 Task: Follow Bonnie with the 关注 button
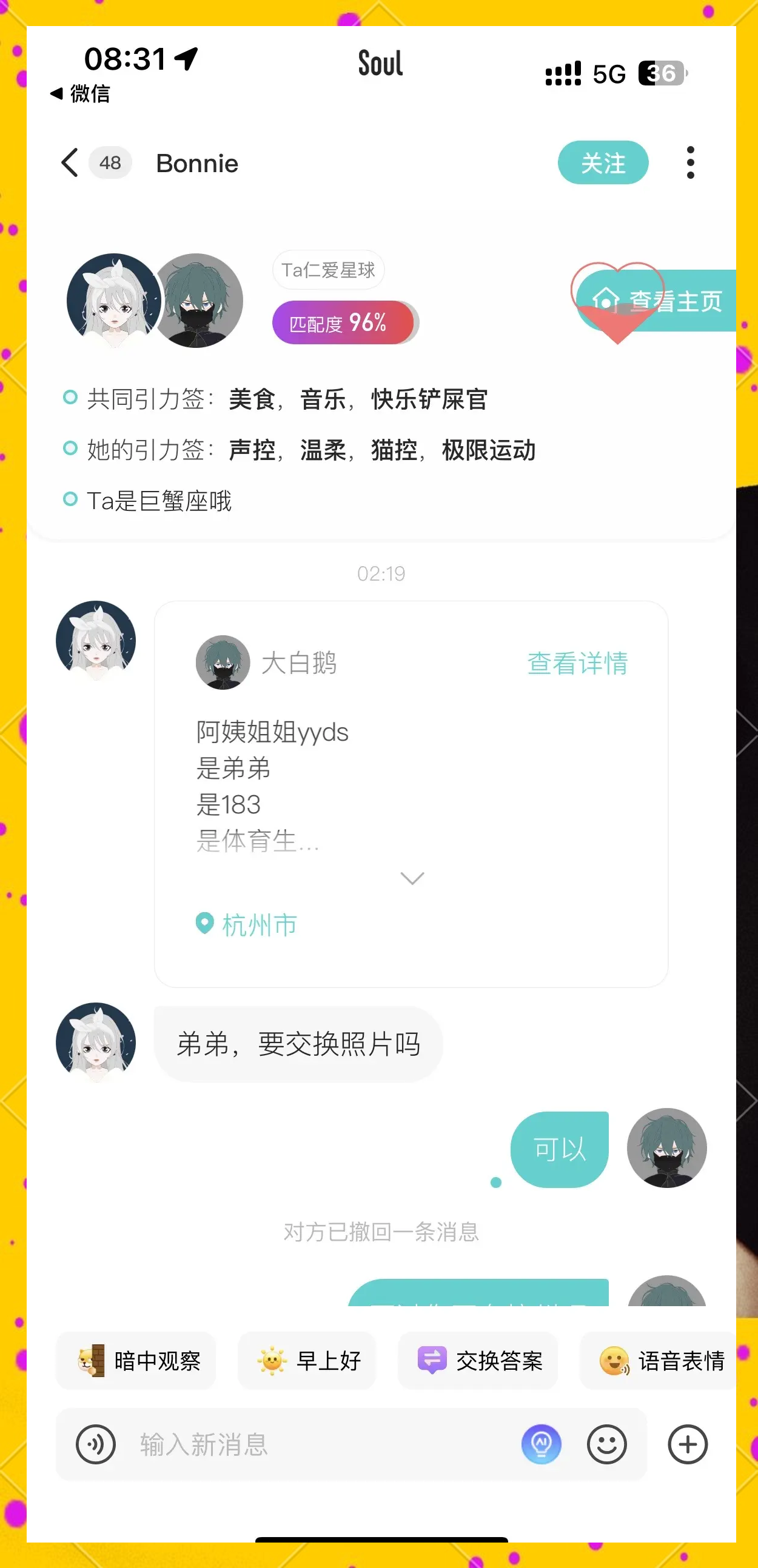click(603, 162)
